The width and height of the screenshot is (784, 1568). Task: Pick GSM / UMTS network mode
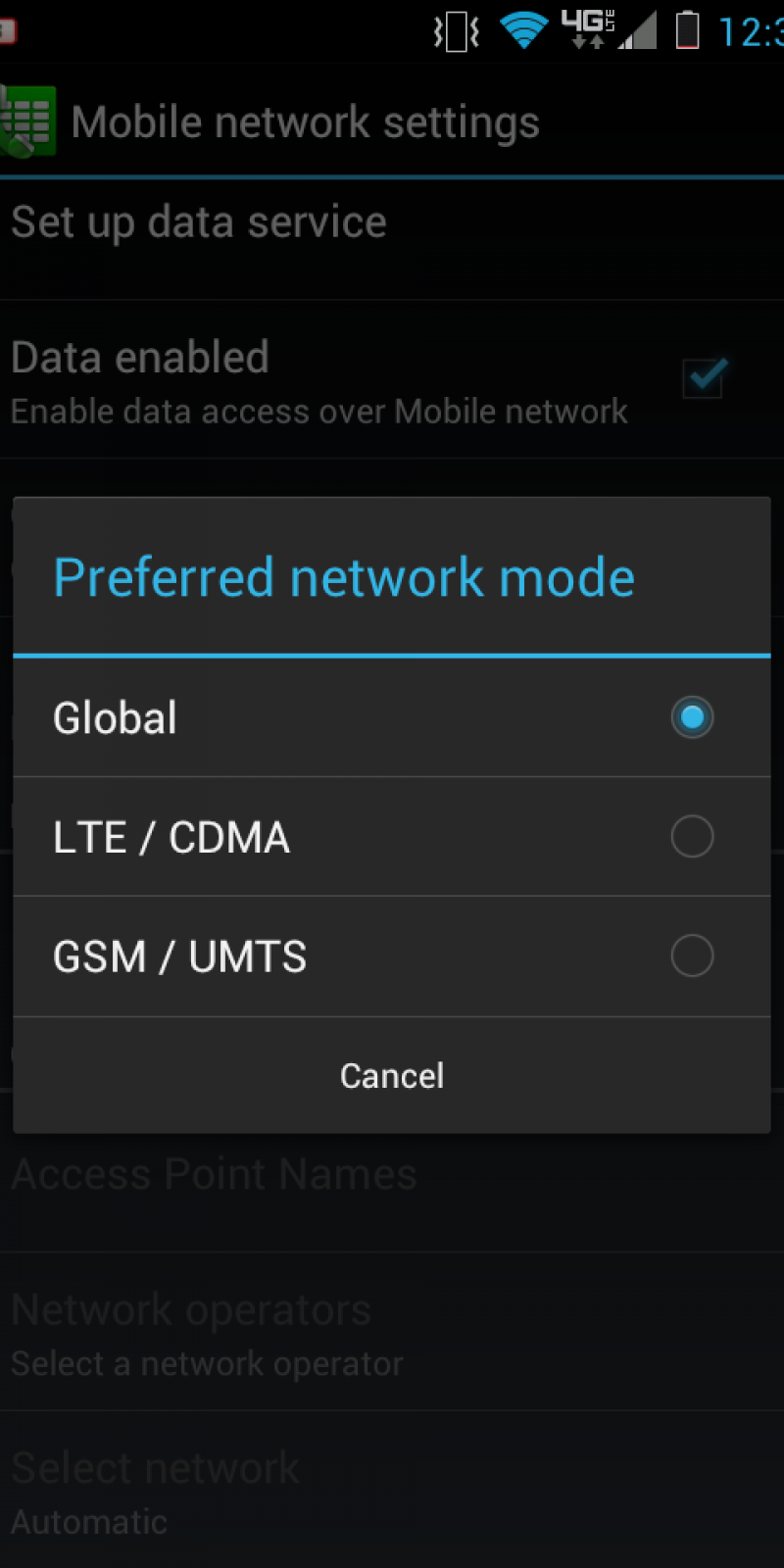pos(392,956)
